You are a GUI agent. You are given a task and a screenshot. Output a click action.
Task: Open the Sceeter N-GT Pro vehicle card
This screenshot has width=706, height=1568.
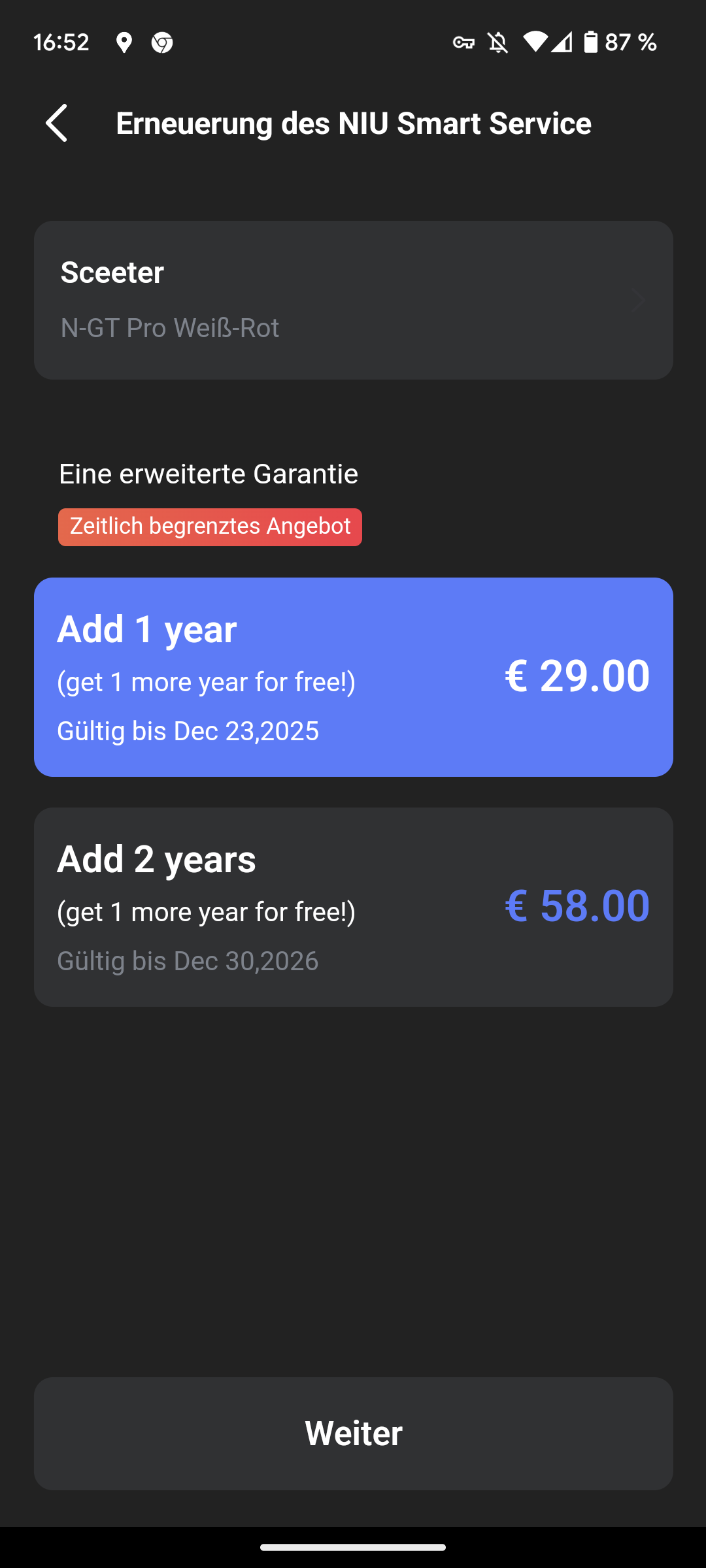[353, 300]
